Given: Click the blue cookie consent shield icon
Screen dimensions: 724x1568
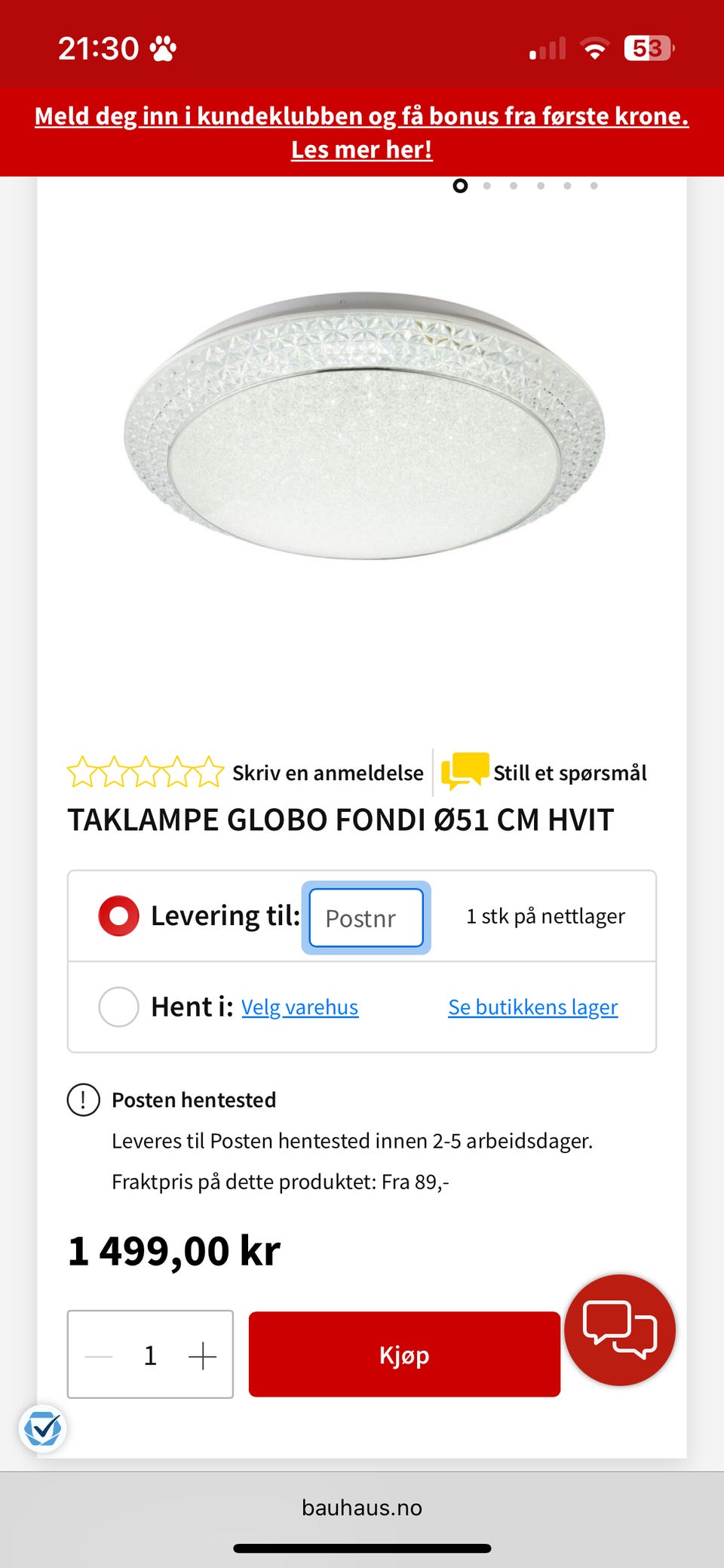Looking at the screenshot, I should coord(43,1428).
